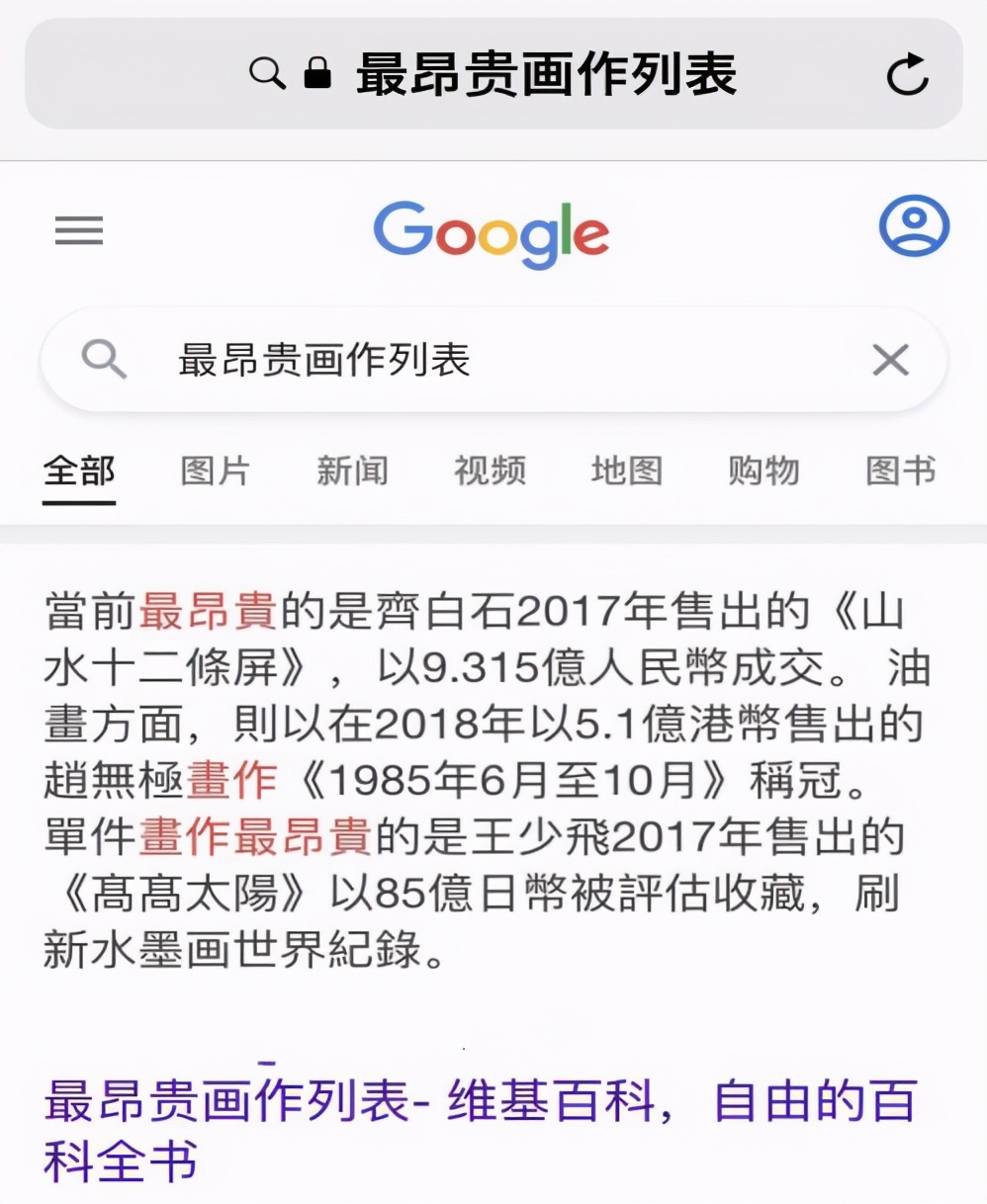Open the 购物 shopping tab
The height and width of the screenshot is (1204, 987).
pyautogui.click(x=762, y=472)
